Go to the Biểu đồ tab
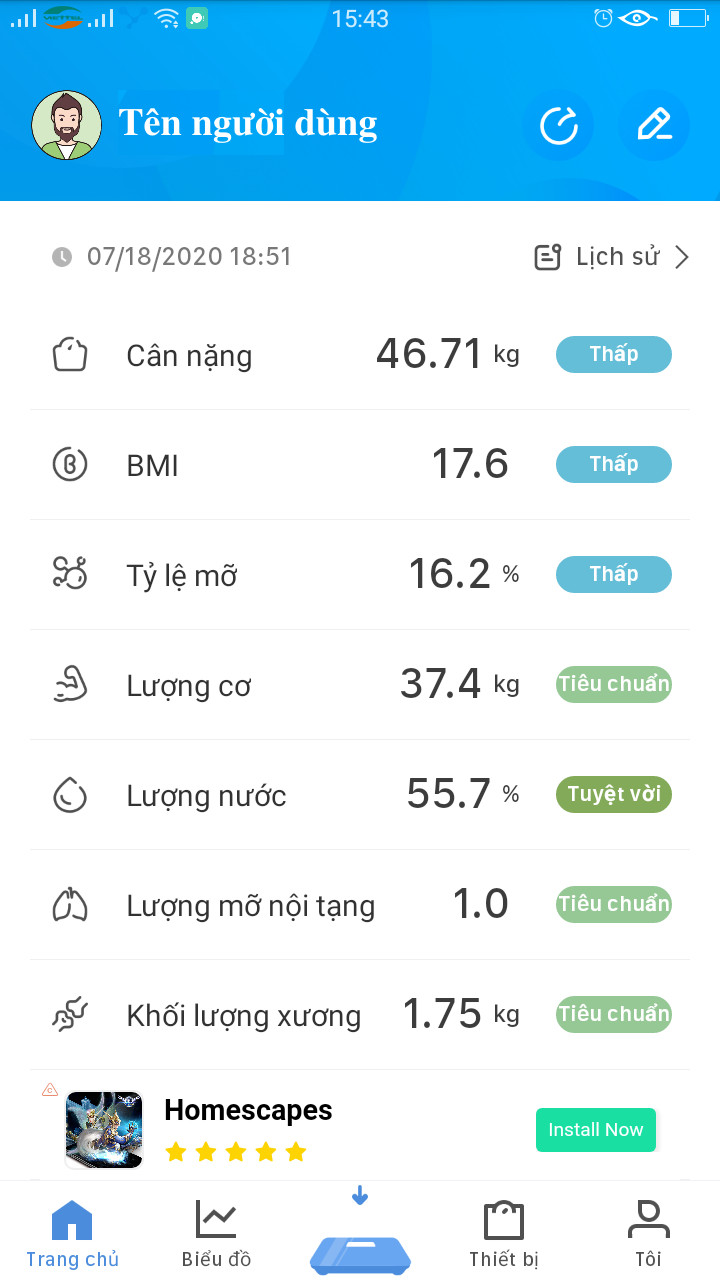This screenshot has width=720, height=1280. [x=216, y=1234]
